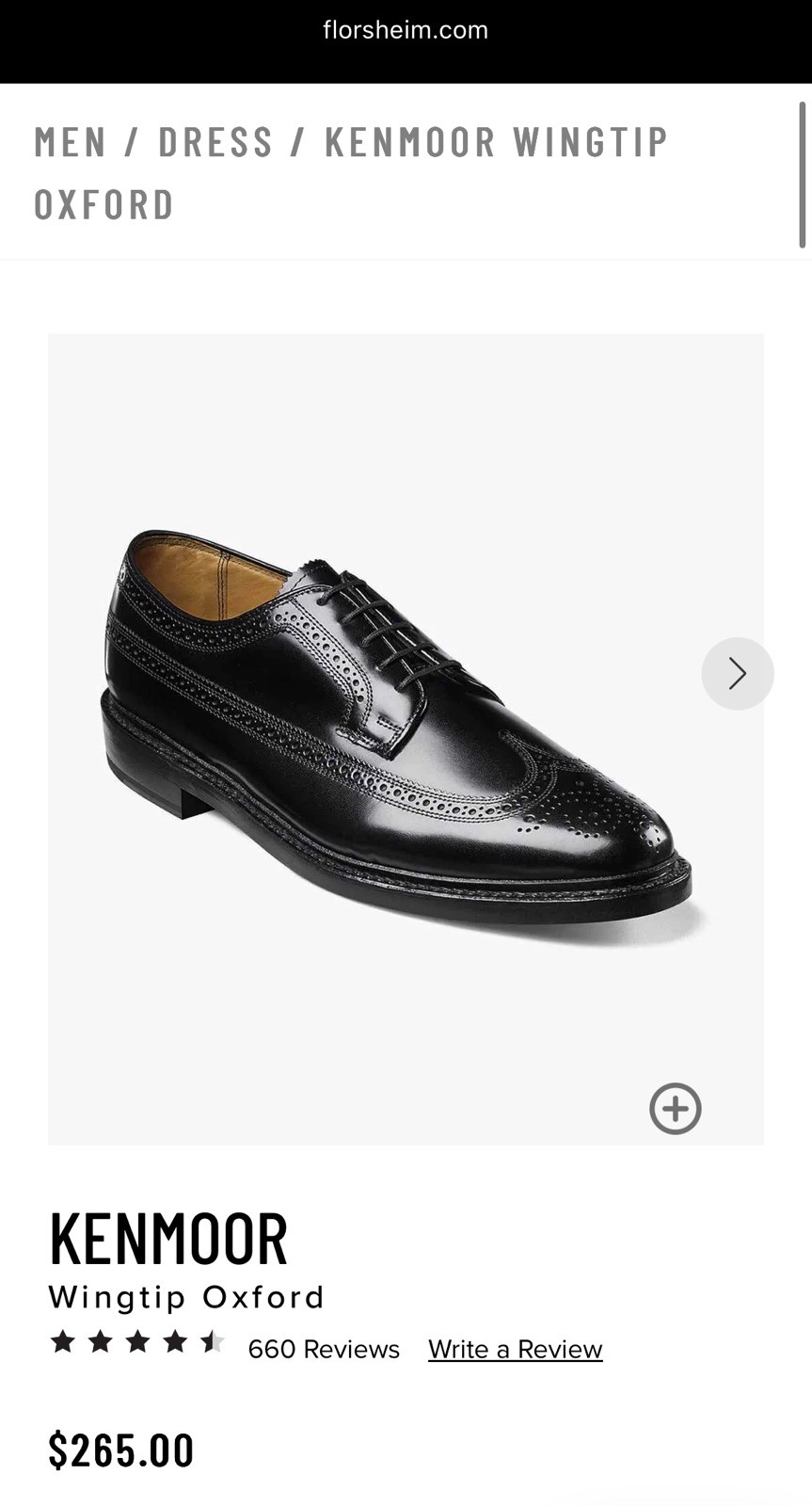The height and width of the screenshot is (1506, 812).
Task: Open the Kenmoor shoe photo
Action: coord(395,734)
